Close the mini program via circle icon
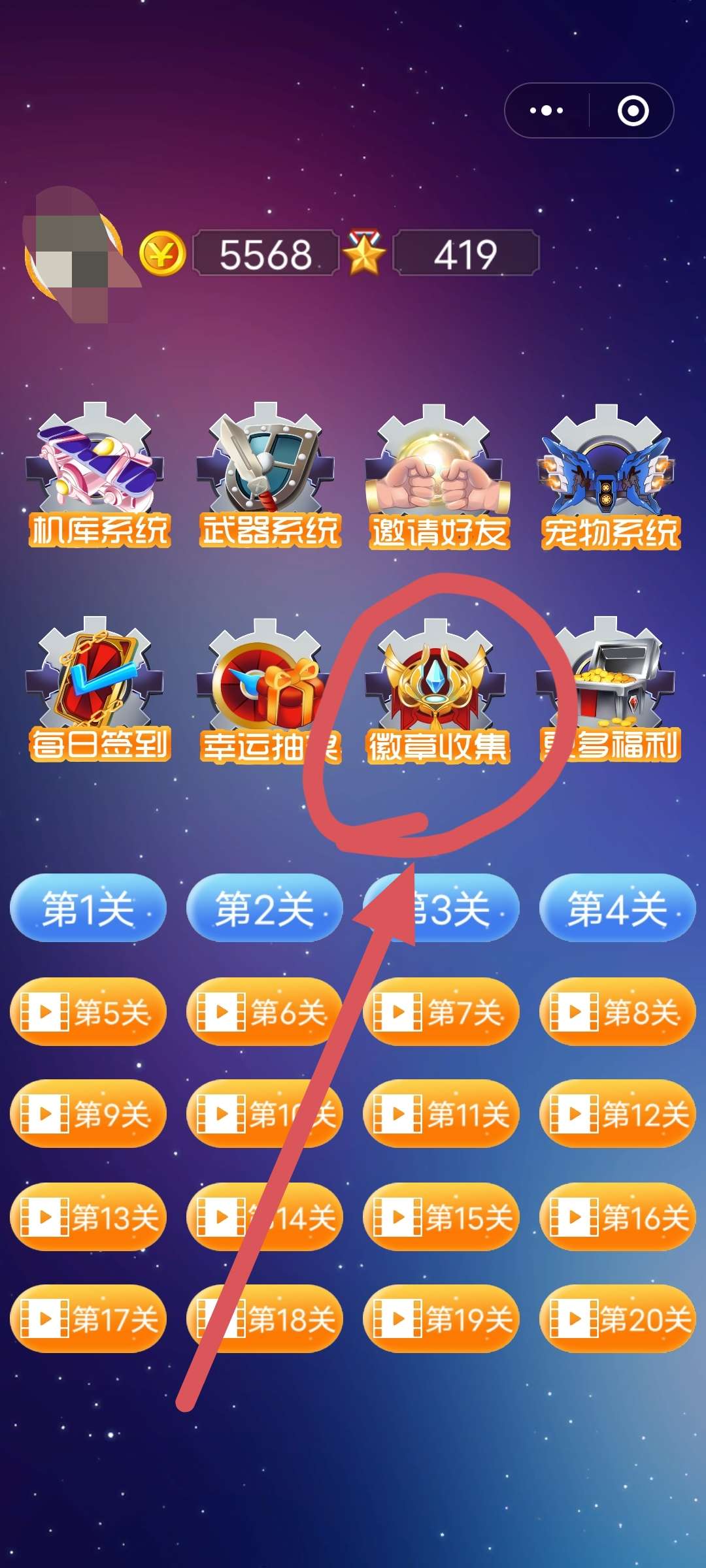Viewport: 706px width, 1568px height. click(633, 110)
